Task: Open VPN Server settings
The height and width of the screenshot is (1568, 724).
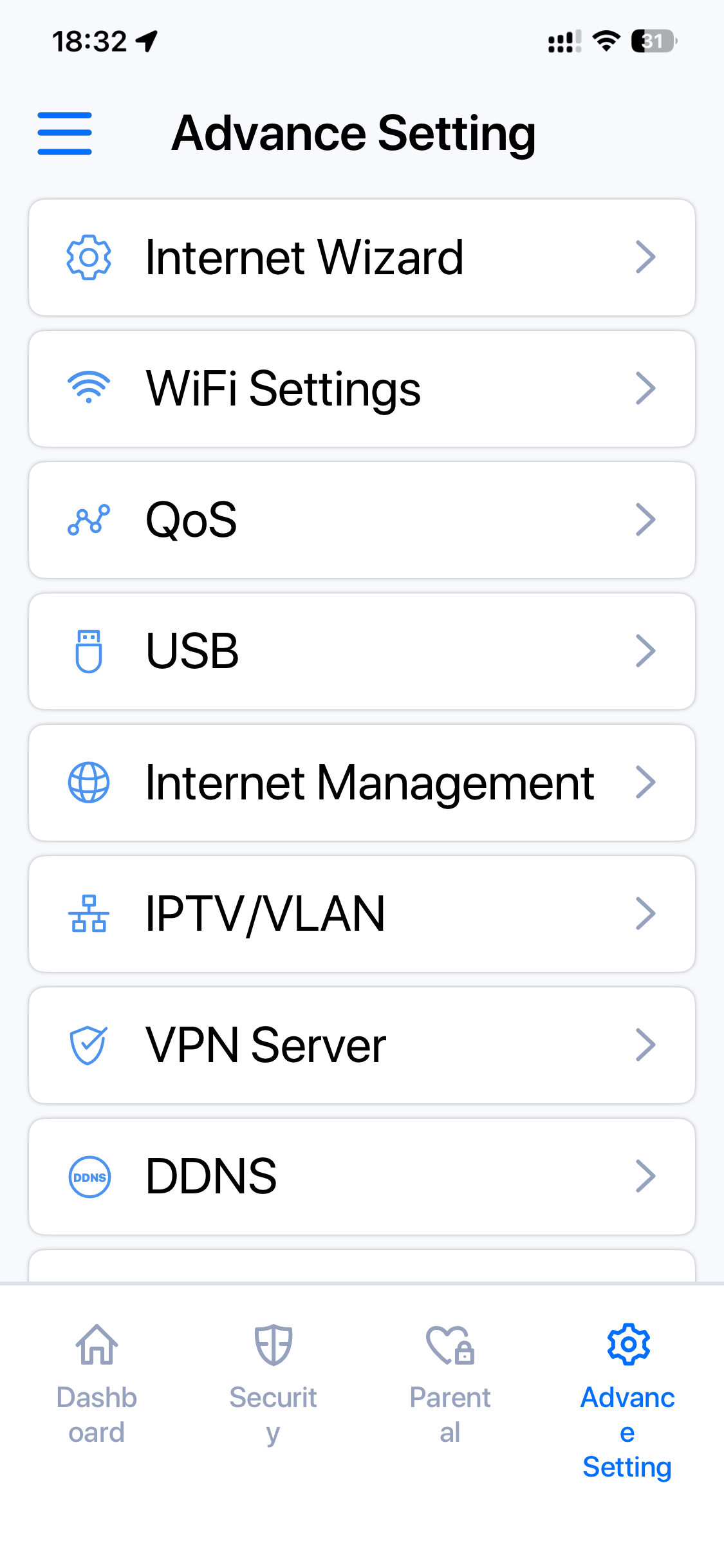Action: point(362,1045)
